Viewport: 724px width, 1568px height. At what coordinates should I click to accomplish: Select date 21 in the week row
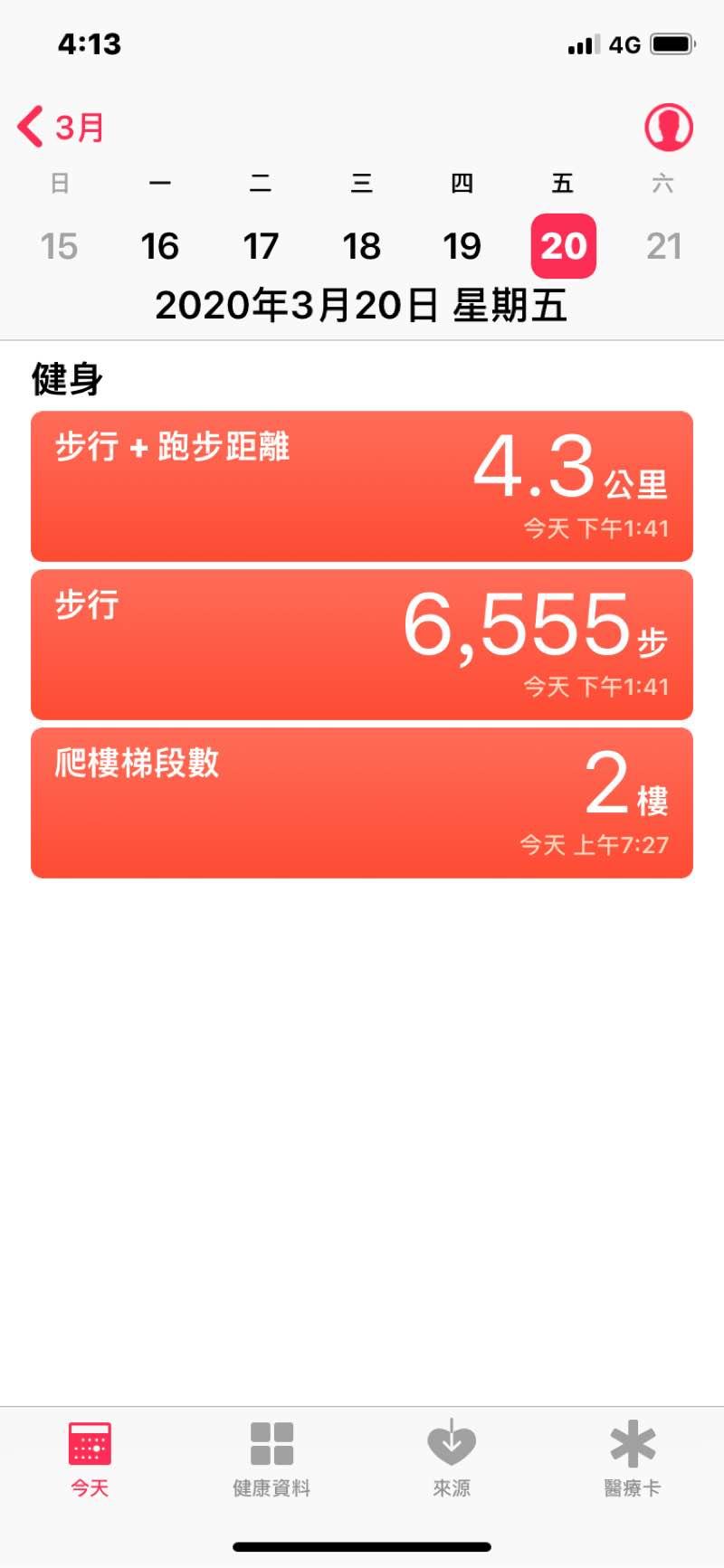tap(663, 246)
